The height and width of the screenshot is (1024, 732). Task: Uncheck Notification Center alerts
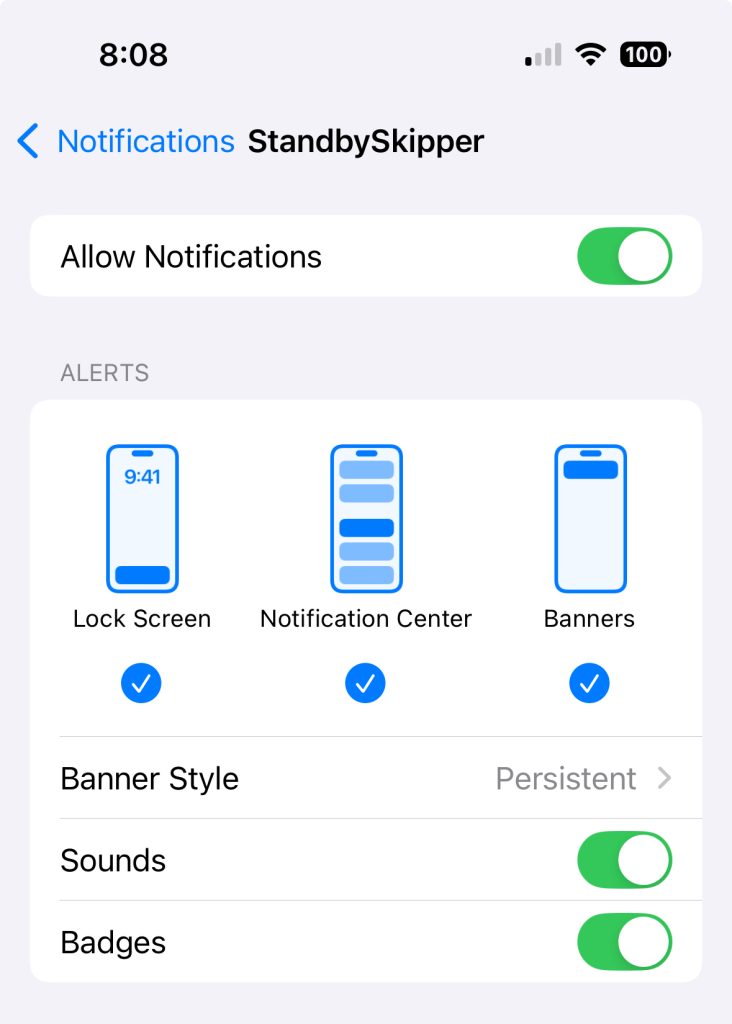pos(366,684)
